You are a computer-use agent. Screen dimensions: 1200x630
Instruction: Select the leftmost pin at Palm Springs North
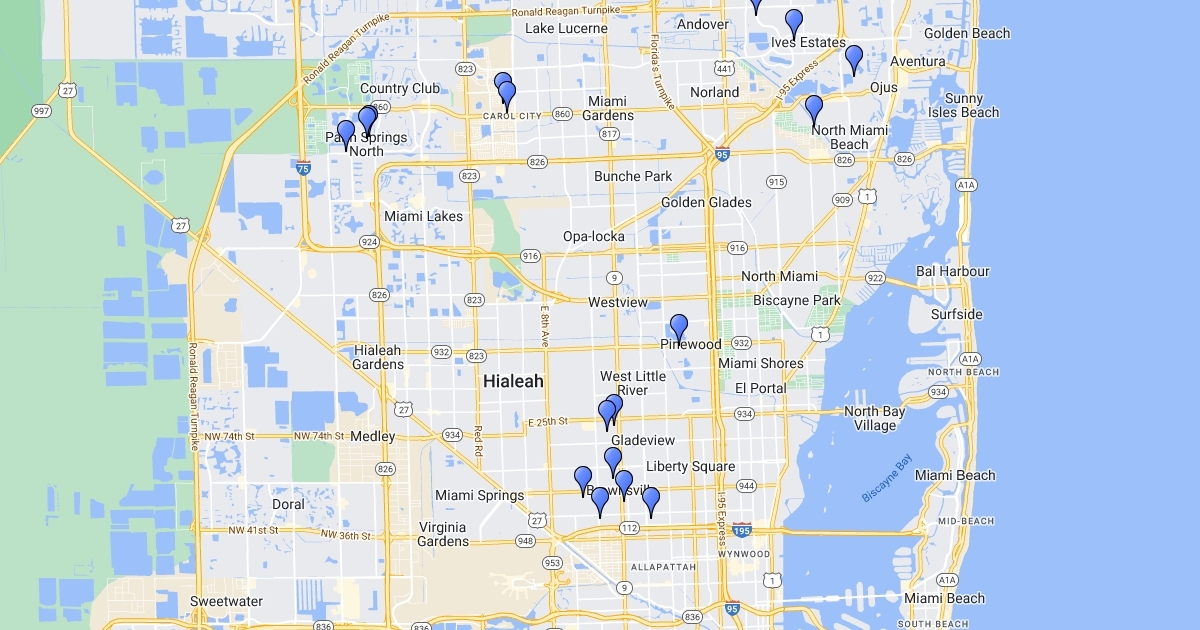346,132
